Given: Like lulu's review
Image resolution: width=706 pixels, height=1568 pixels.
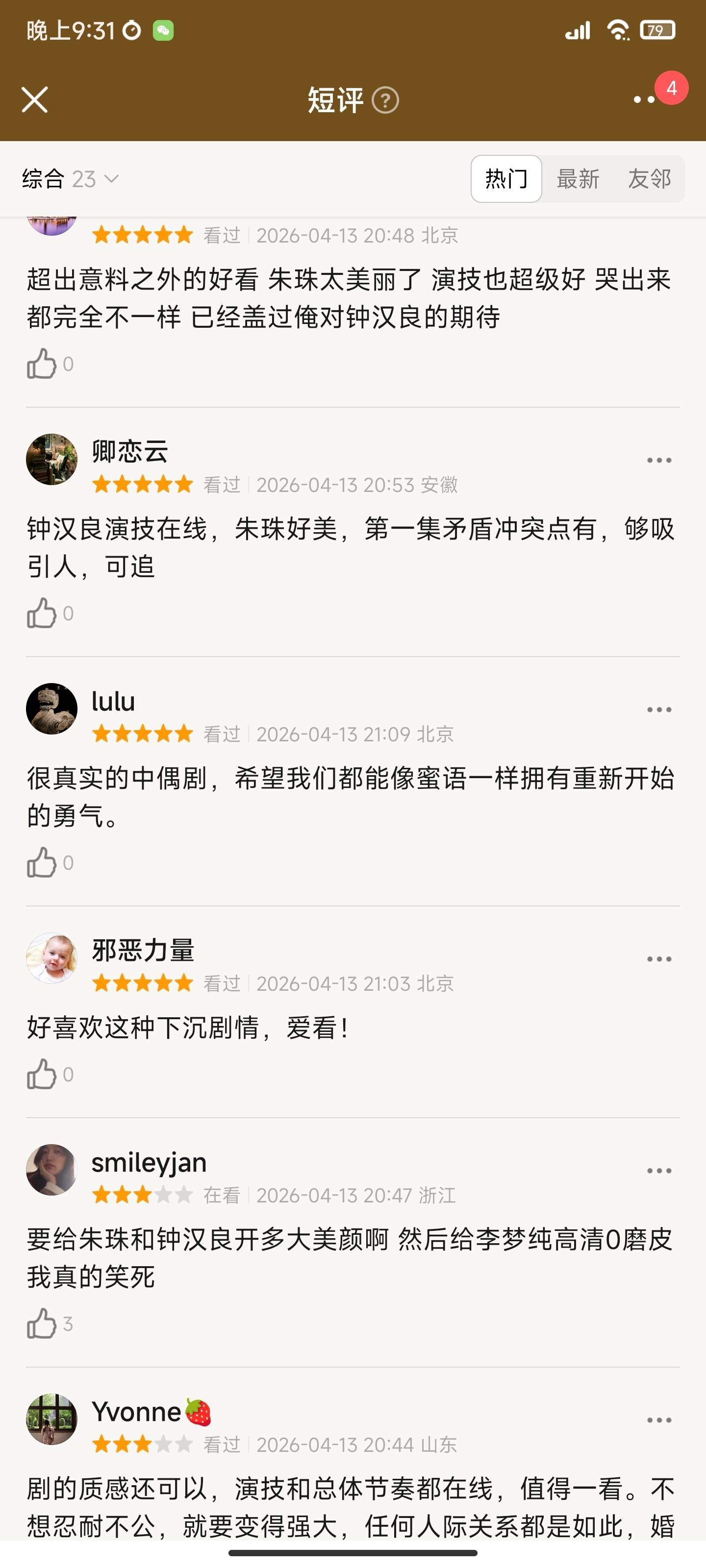Looking at the screenshot, I should point(41,862).
